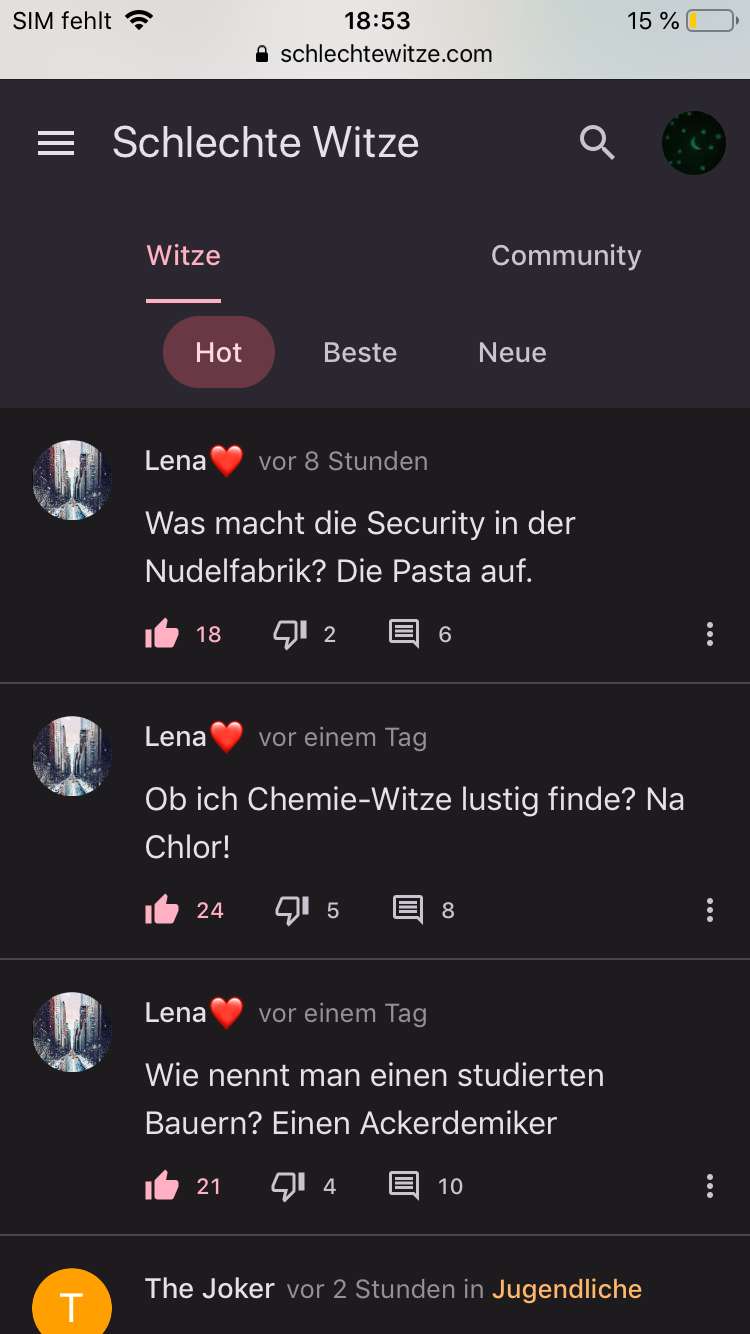Image resolution: width=750 pixels, height=1334 pixels.
Task: Open more options for the Nudelfabrik joke
Action: click(x=709, y=634)
